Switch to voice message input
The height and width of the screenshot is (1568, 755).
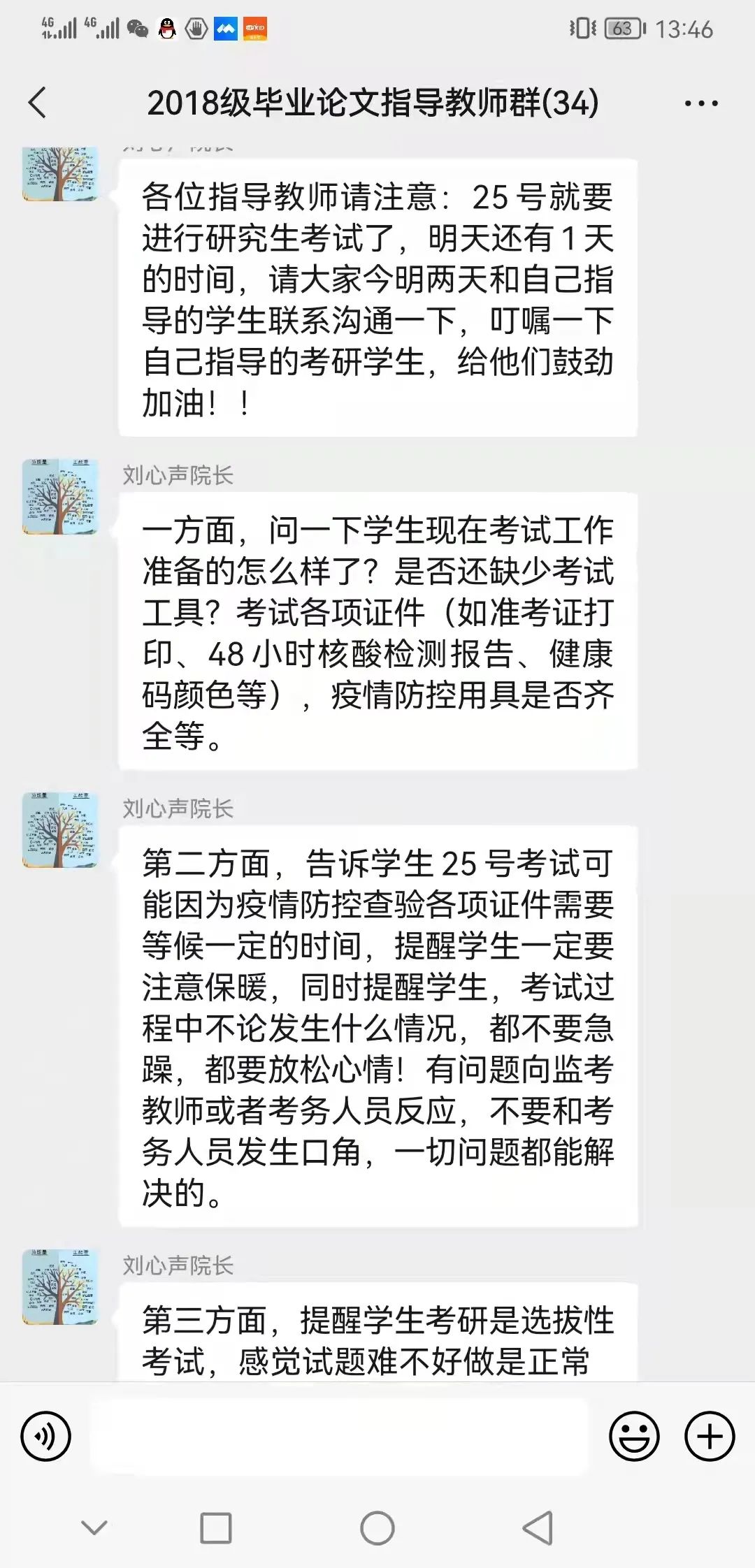pos(46,1437)
